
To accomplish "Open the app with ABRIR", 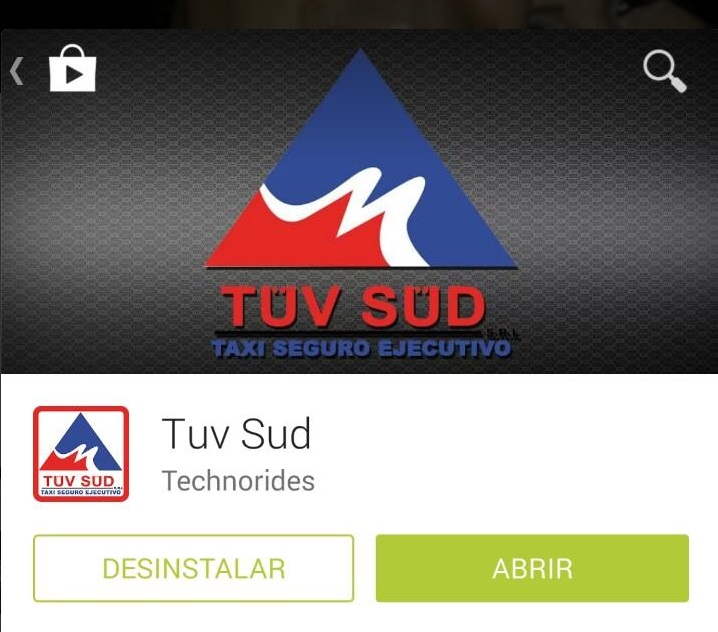I will pos(532,568).
